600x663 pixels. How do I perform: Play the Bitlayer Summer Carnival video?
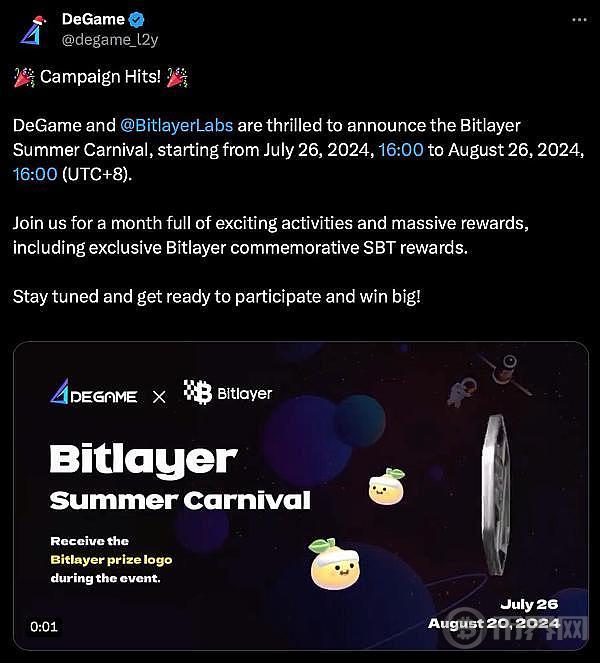300,495
